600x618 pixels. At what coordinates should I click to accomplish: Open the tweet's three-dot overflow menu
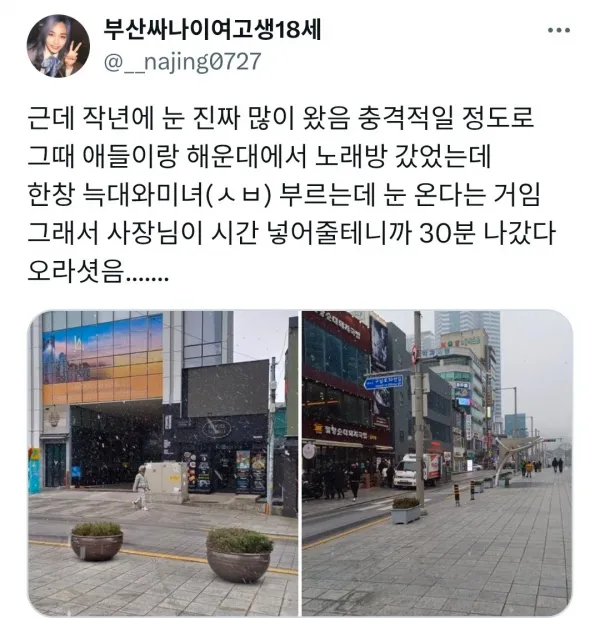point(559,32)
